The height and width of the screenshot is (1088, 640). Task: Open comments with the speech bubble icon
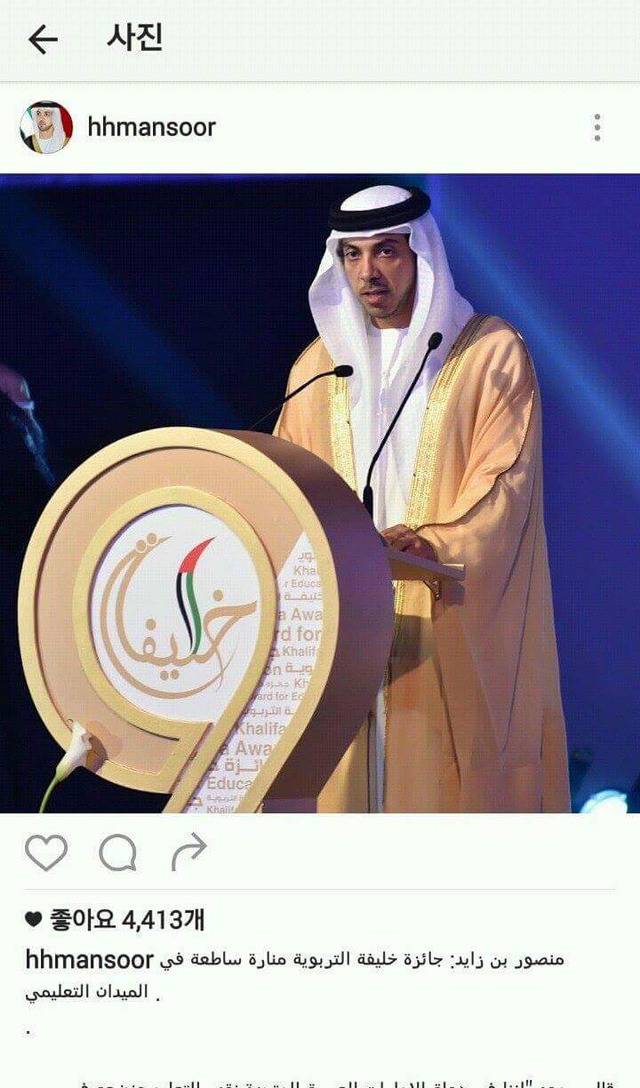click(x=117, y=852)
